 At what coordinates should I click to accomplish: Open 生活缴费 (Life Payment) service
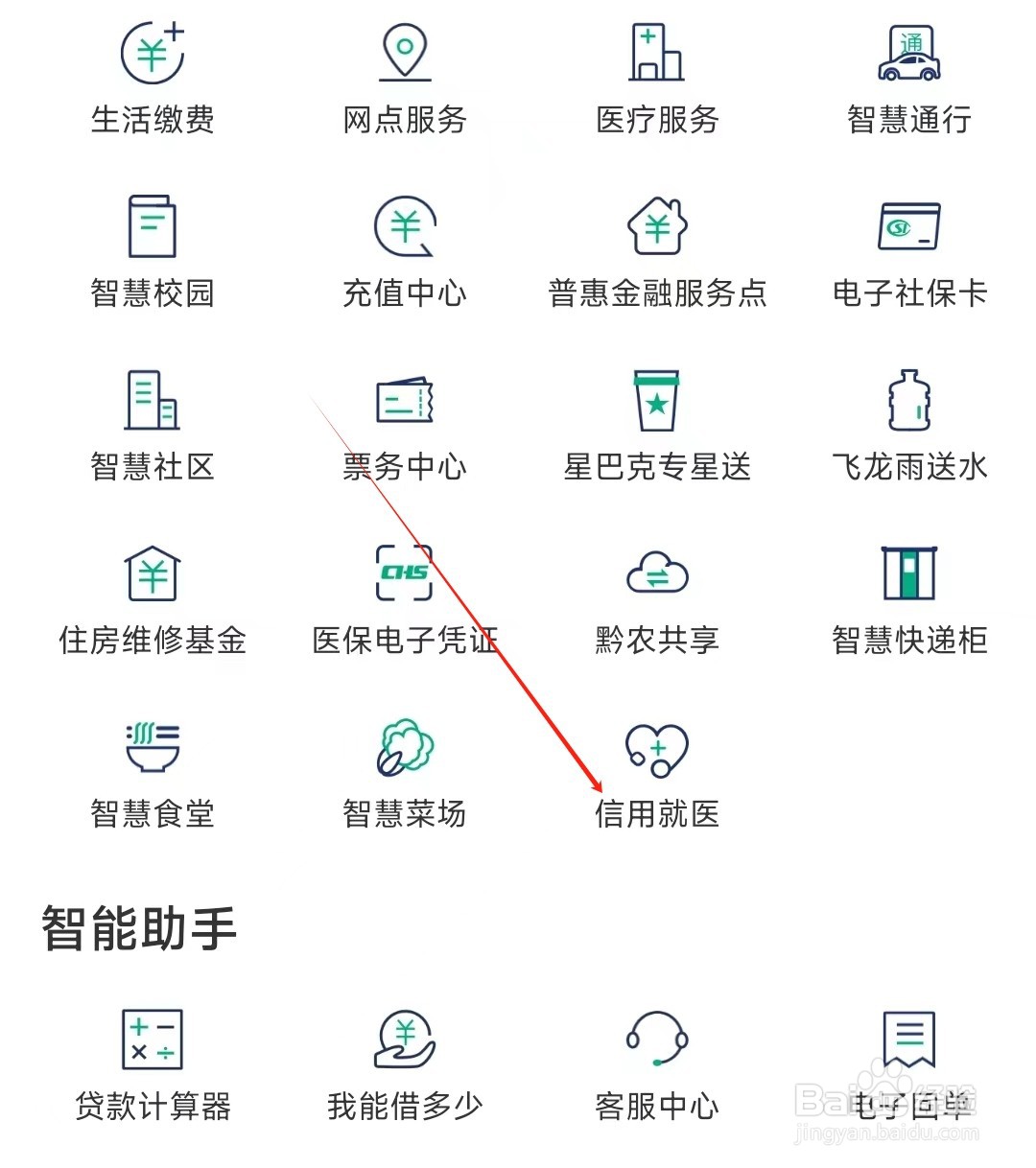[152, 77]
